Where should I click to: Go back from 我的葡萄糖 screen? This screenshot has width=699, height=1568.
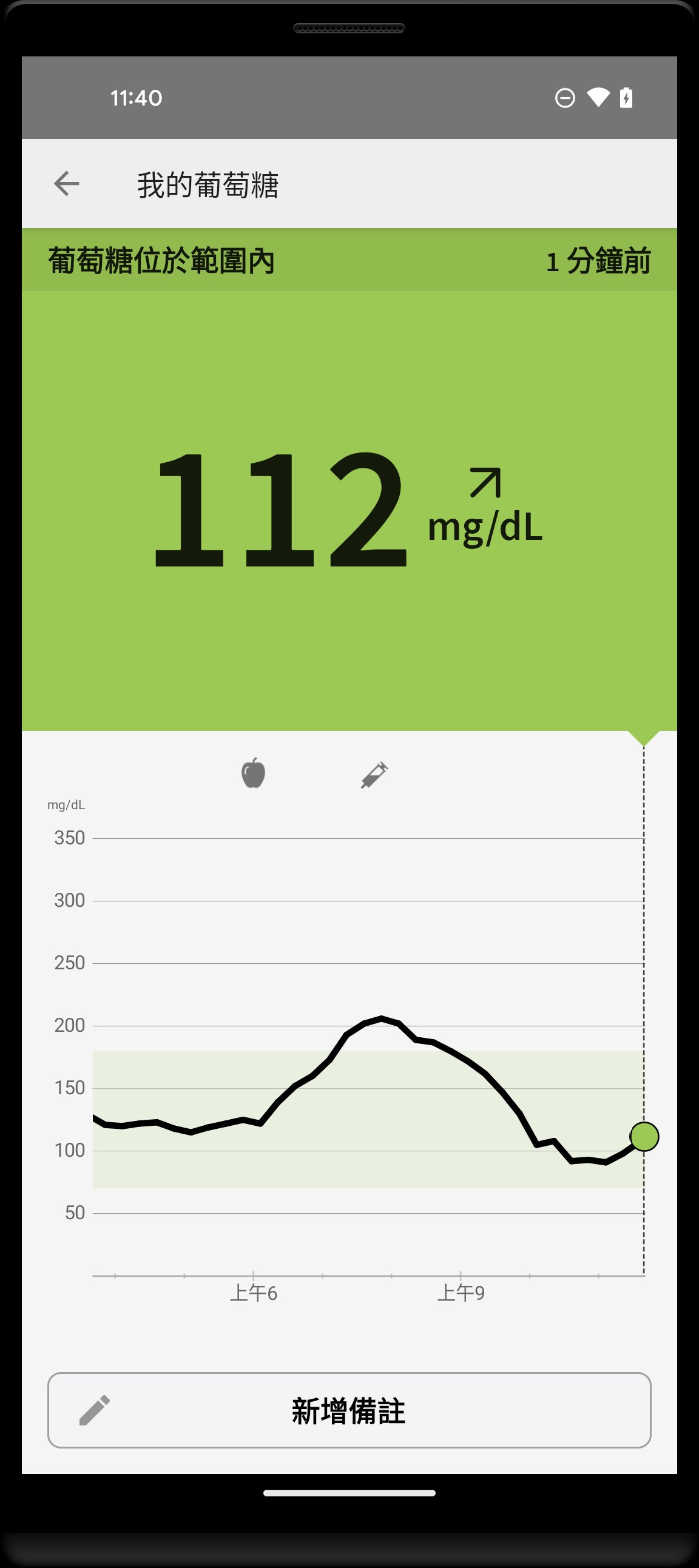click(x=67, y=184)
